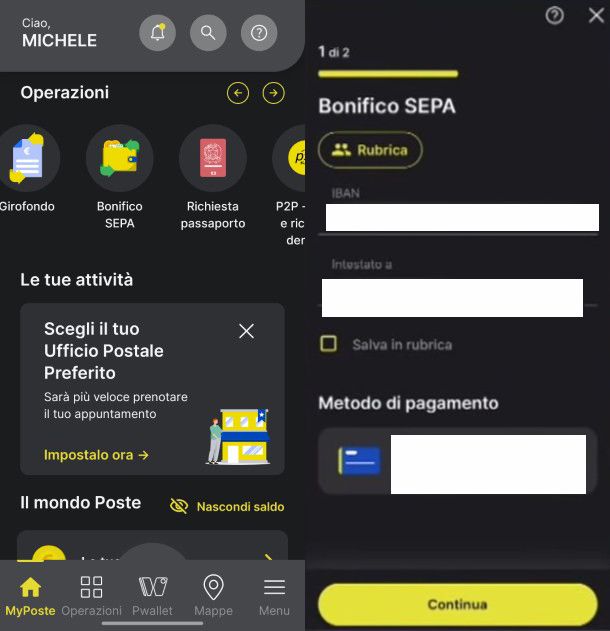Viewport: 610px width, 631px height.
Task: Check the Salva in rubrica box
Action: (328, 344)
